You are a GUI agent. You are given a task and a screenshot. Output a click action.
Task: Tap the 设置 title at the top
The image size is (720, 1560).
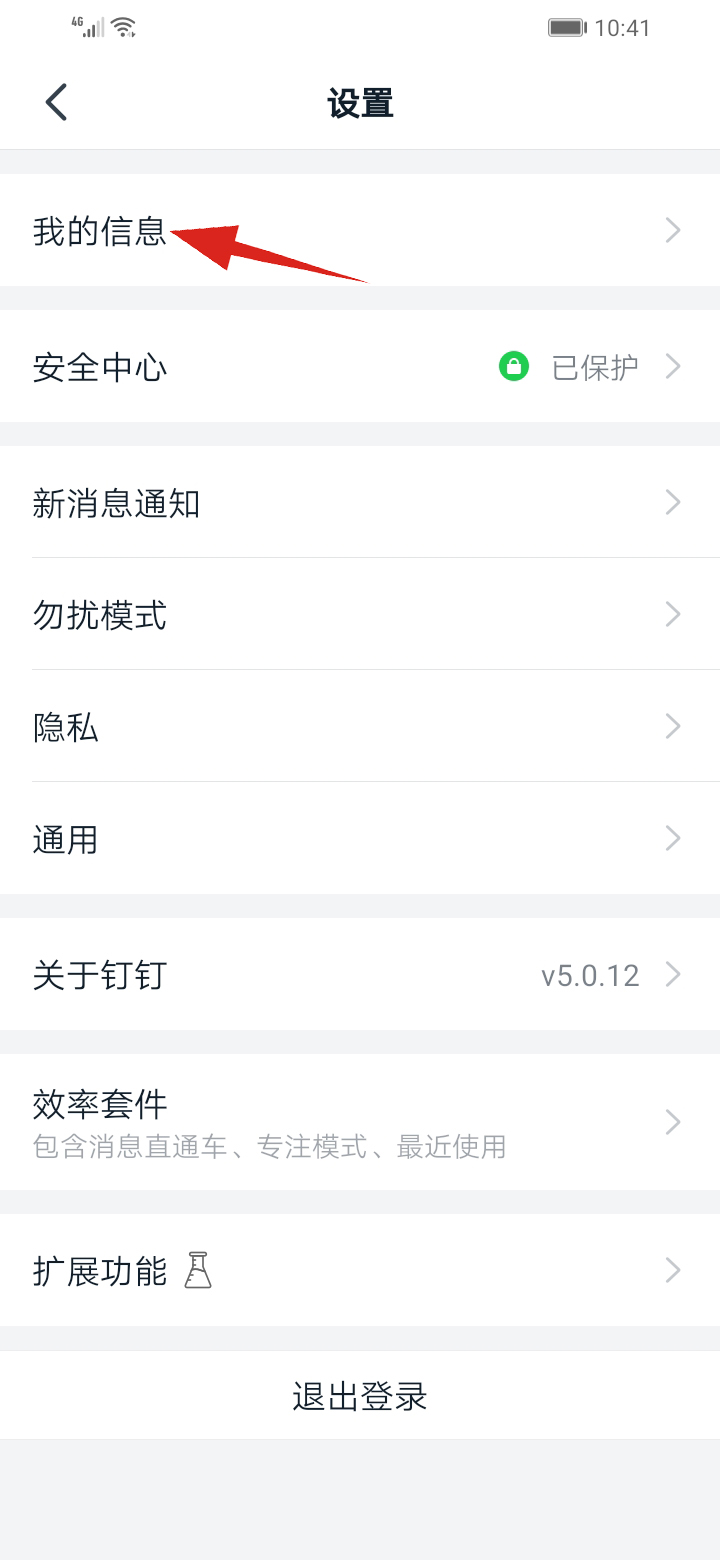pos(360,102)
